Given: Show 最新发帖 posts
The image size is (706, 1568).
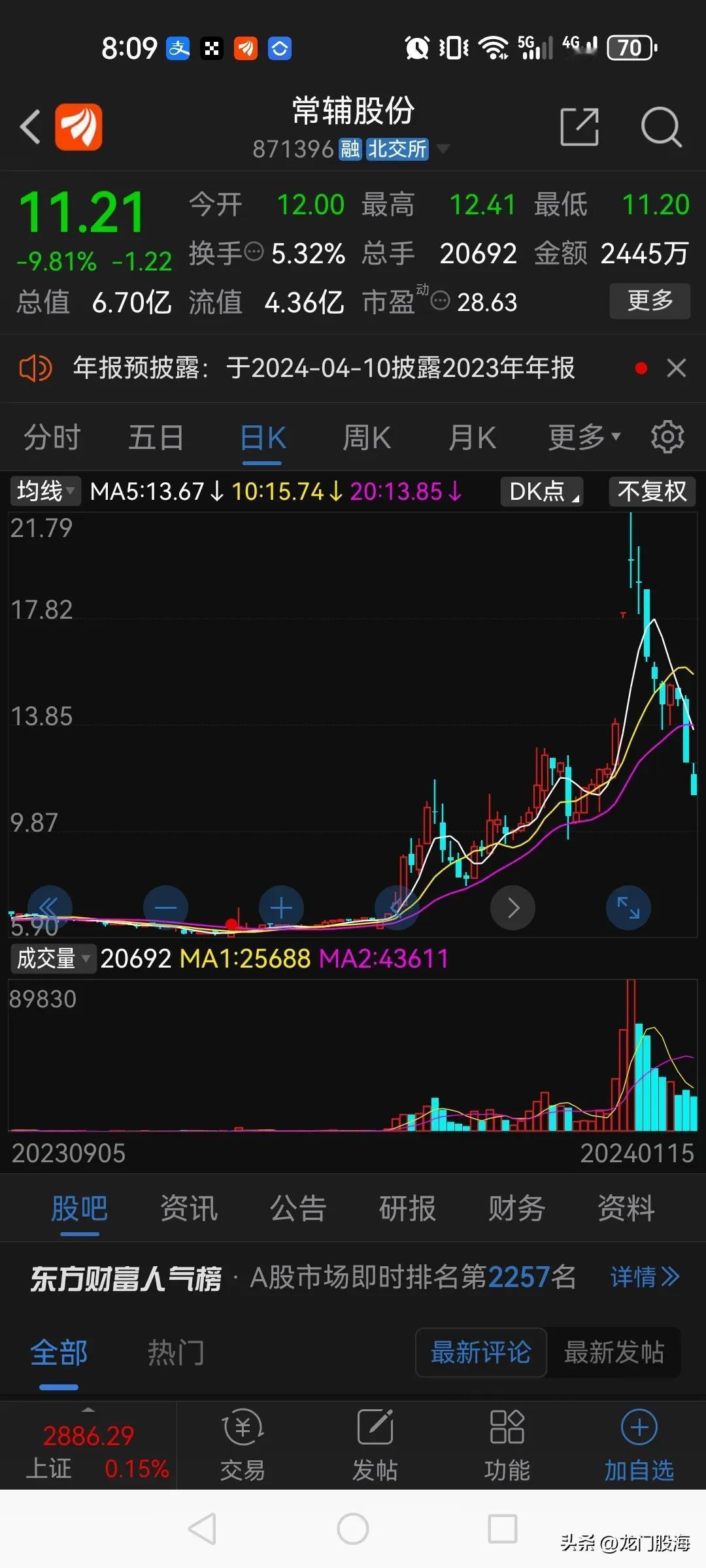Looking at the screenshot, I should pos(614,1352).
